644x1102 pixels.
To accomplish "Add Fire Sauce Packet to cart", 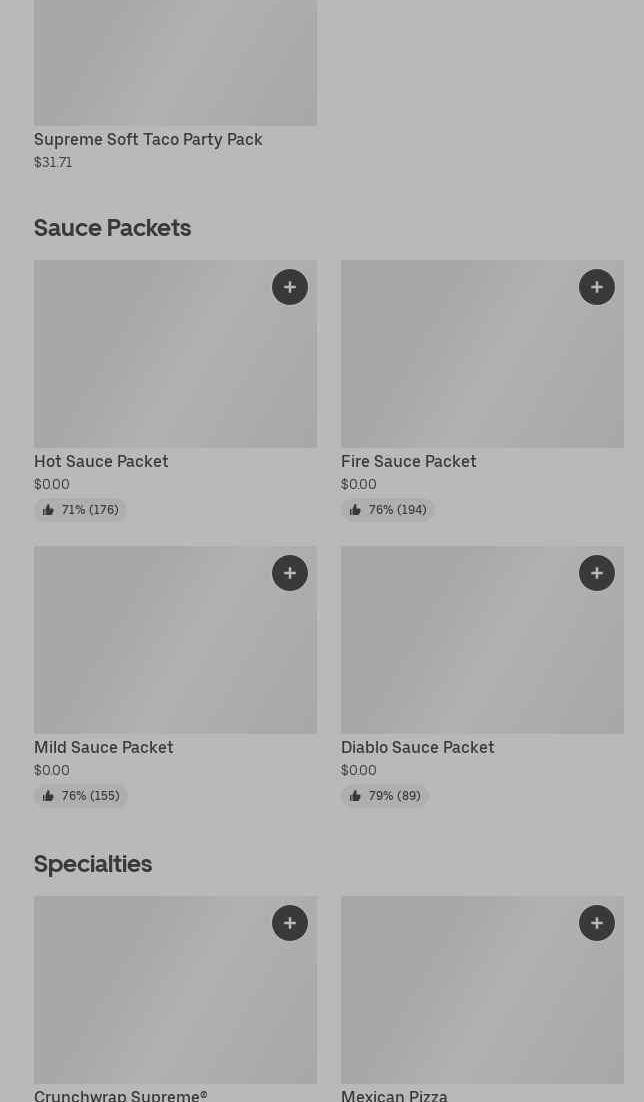I will coord(597,287).
